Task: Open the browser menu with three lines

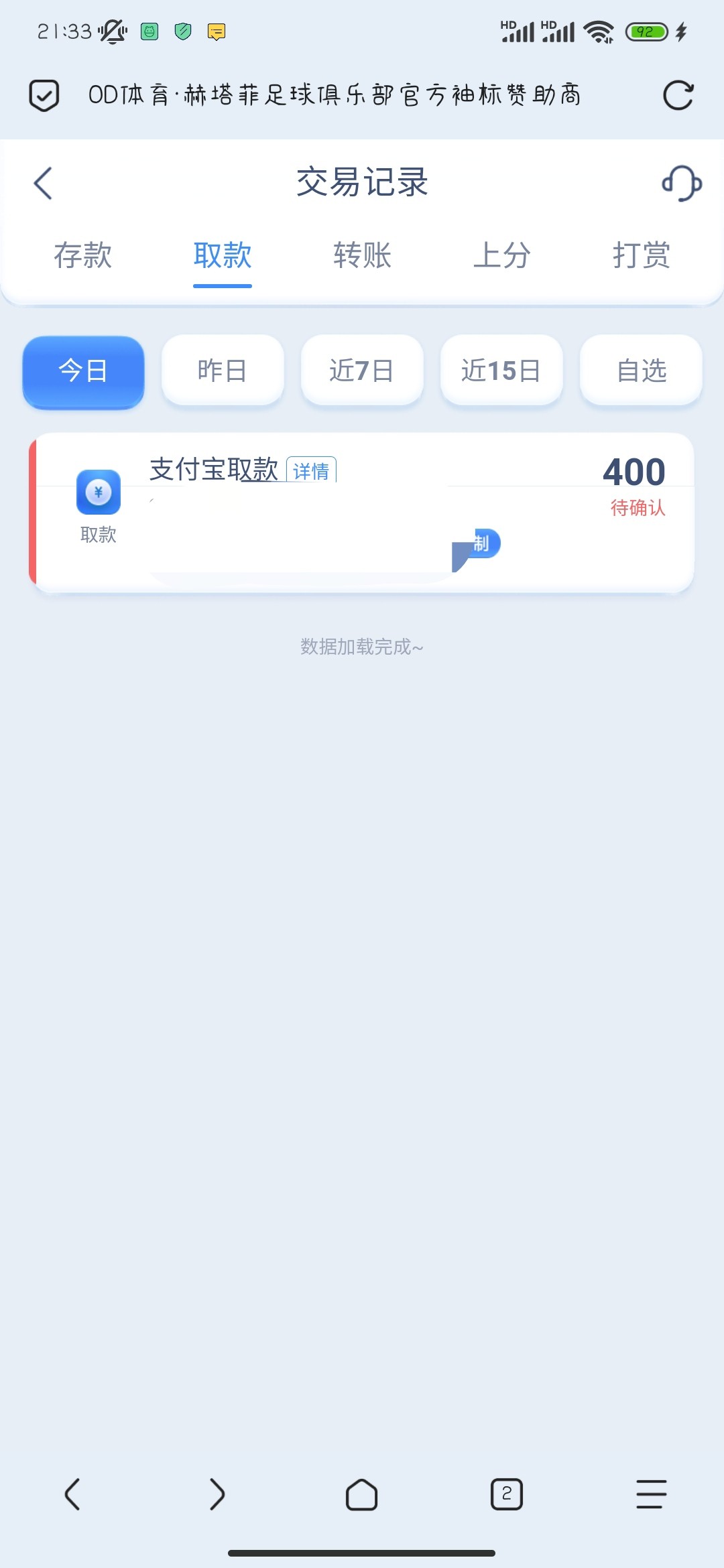Action: tap(651, 1494)
